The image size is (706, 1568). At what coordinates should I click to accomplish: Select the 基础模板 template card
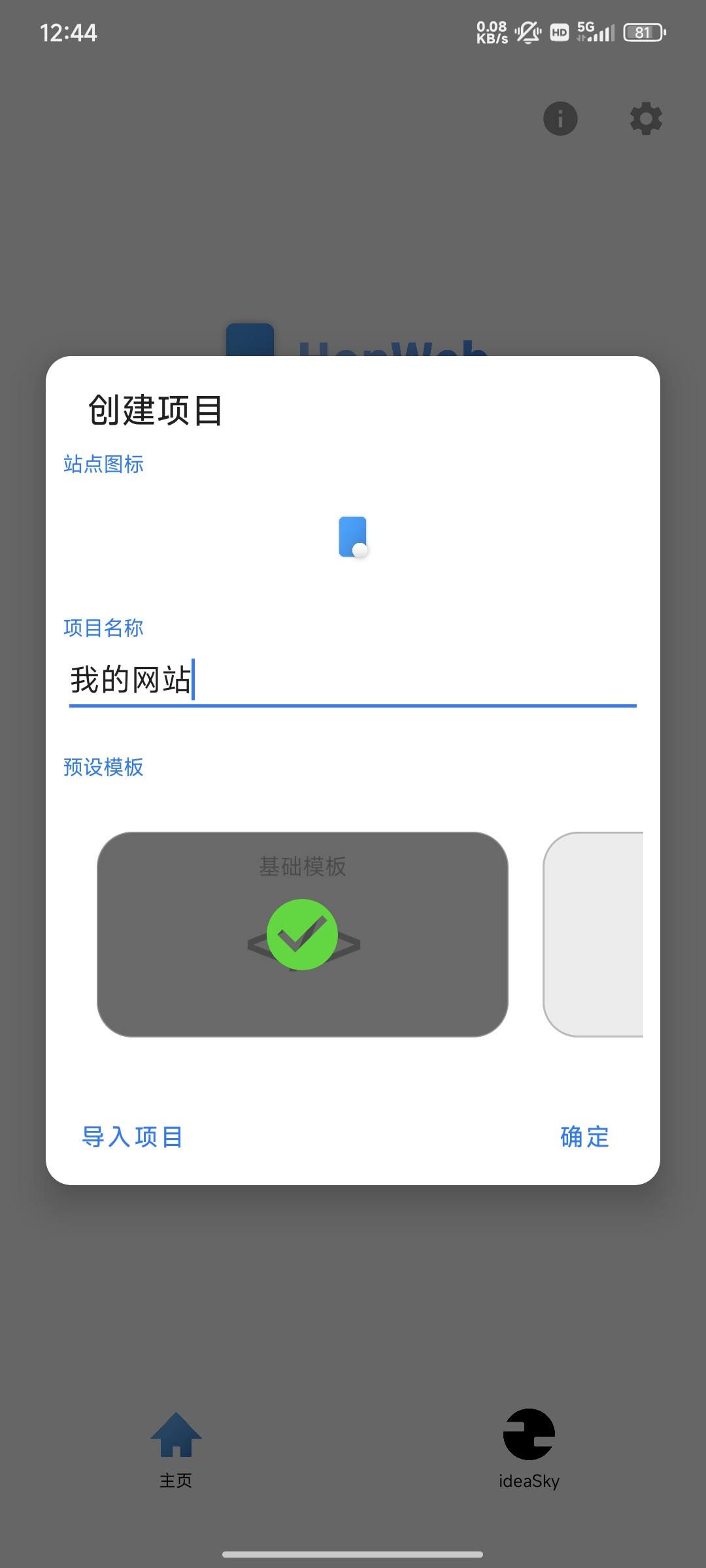[x=302, y=934]
